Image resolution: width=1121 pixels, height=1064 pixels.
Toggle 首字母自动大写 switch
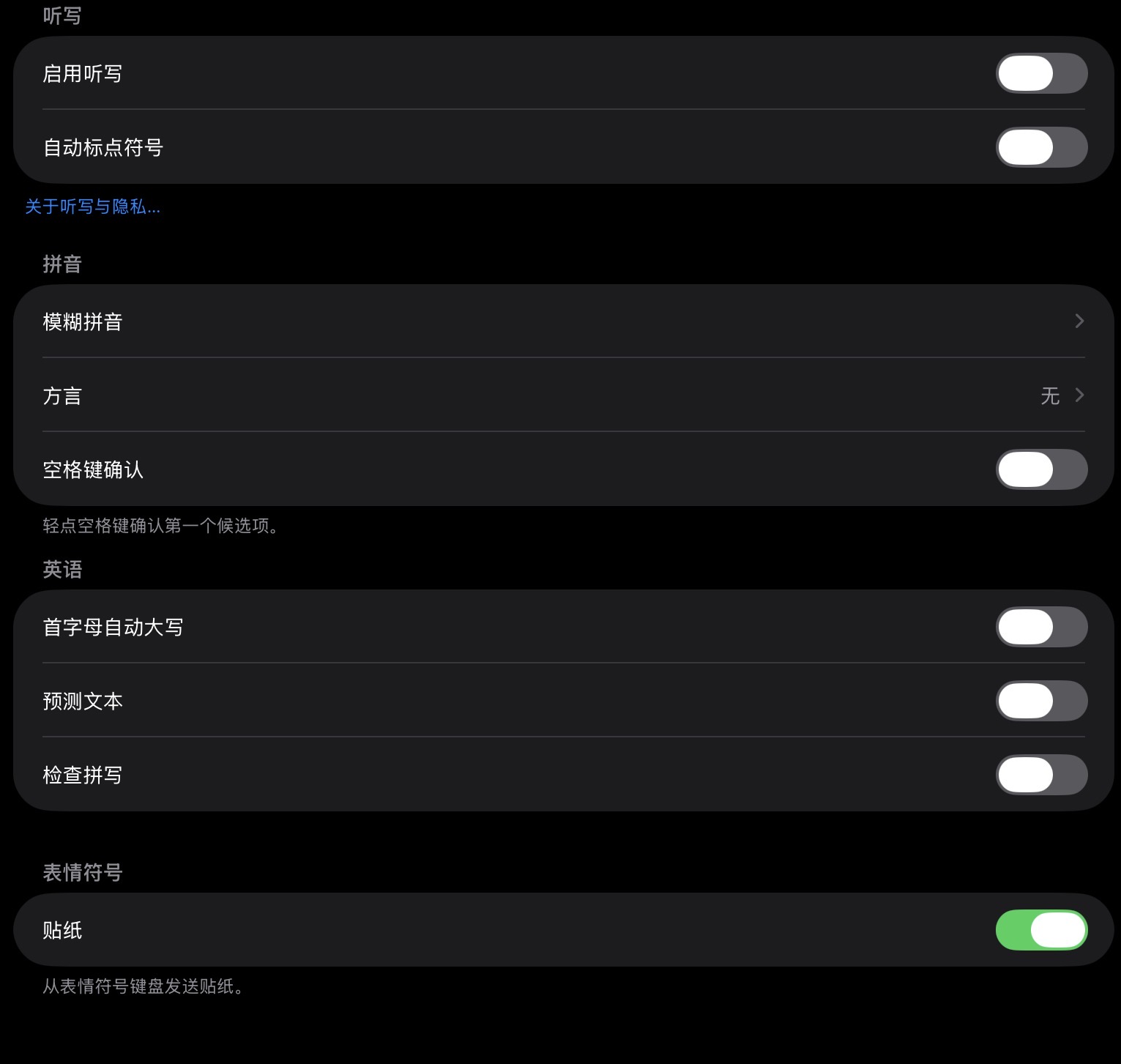pyautogui.click(x=1041, y=627)
